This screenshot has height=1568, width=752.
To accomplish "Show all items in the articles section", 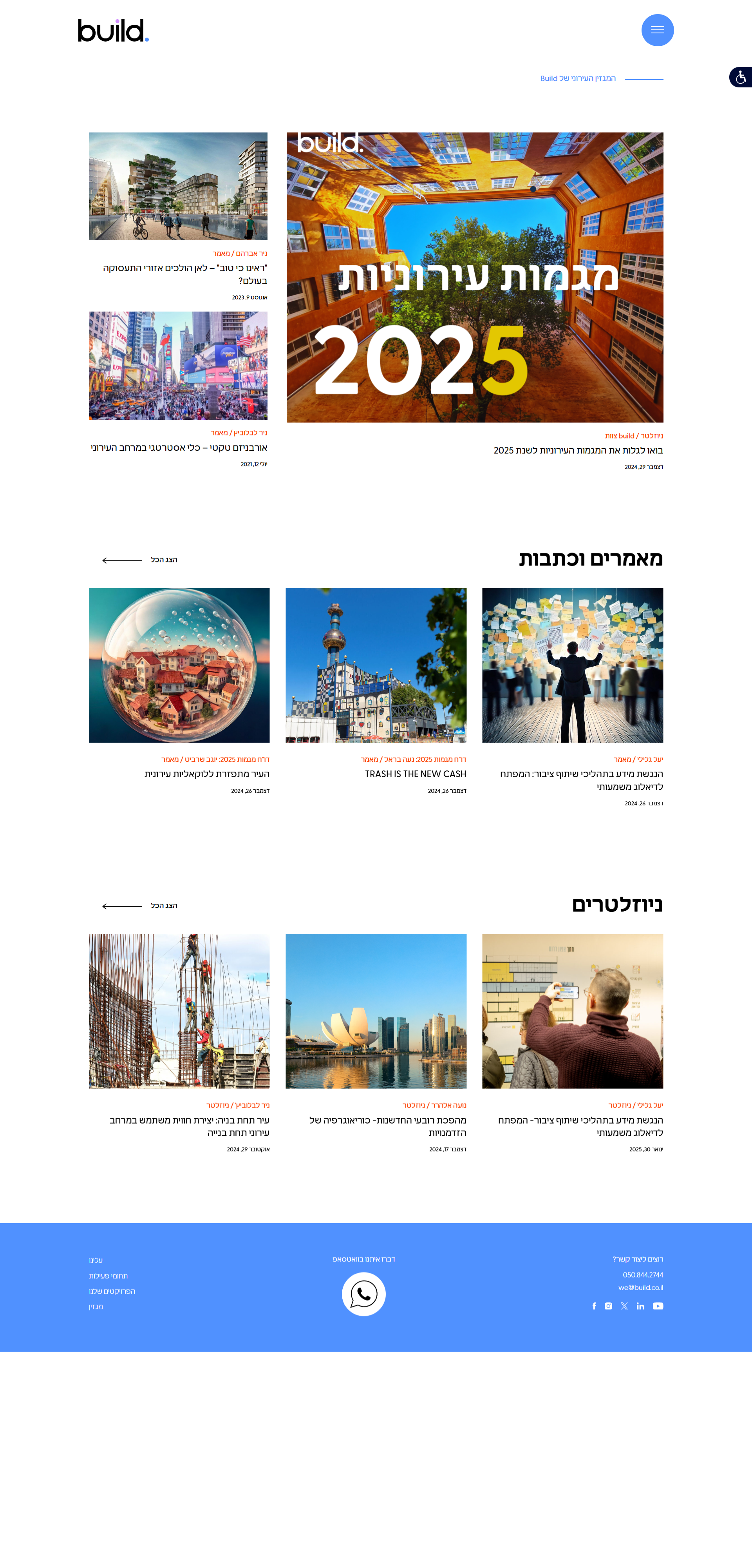I will 140,560.
